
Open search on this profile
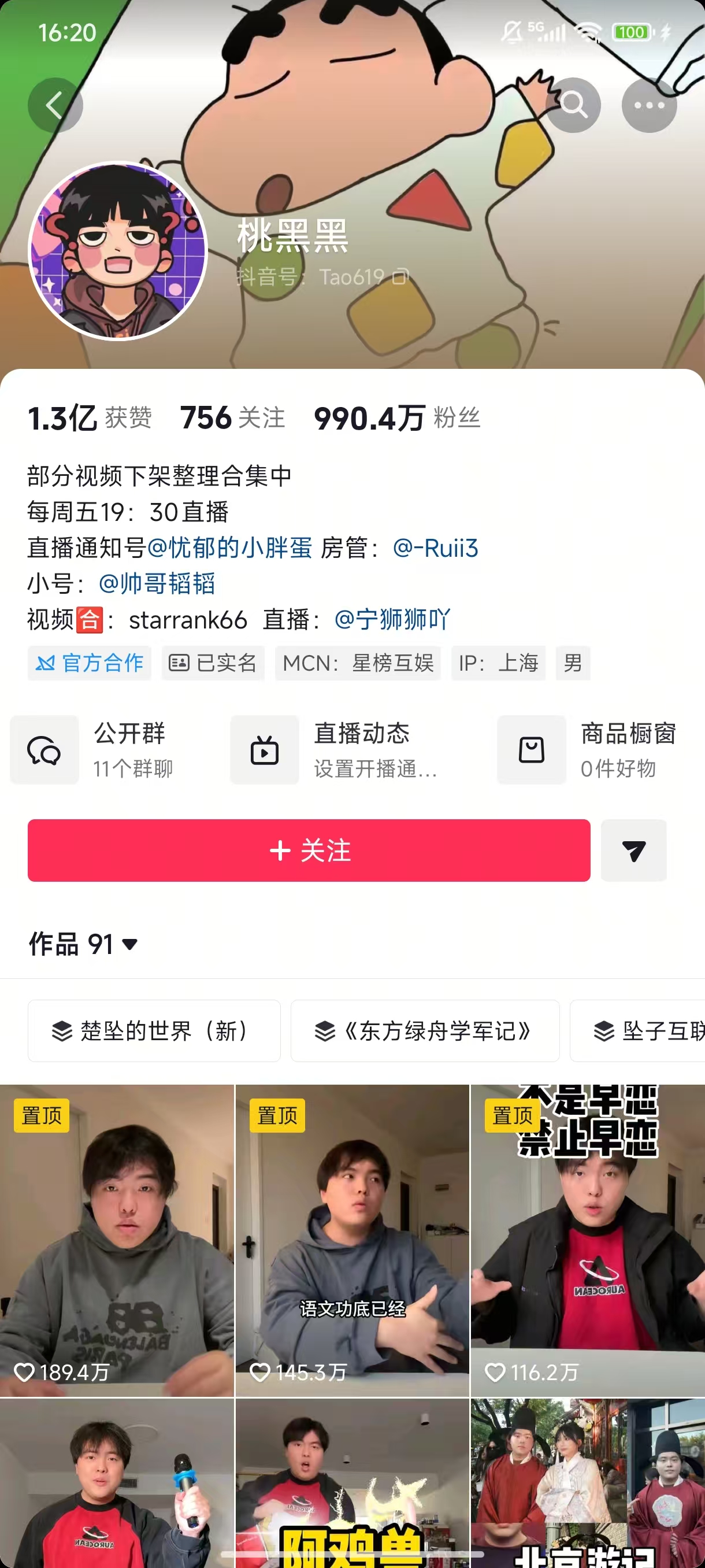[573, 105]
